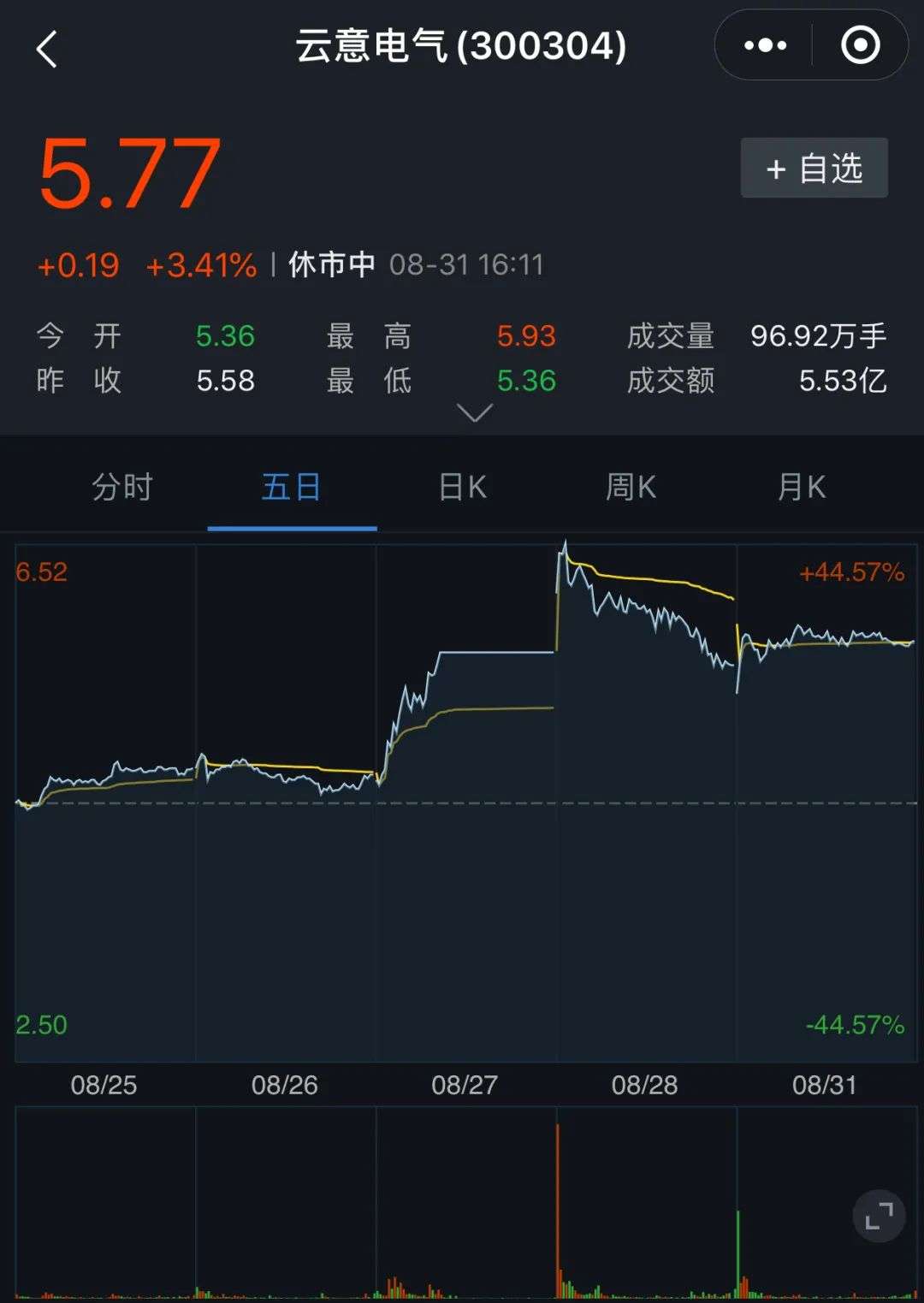
Task: Switch to the 分时 chart tab
Action: [122, 488]
